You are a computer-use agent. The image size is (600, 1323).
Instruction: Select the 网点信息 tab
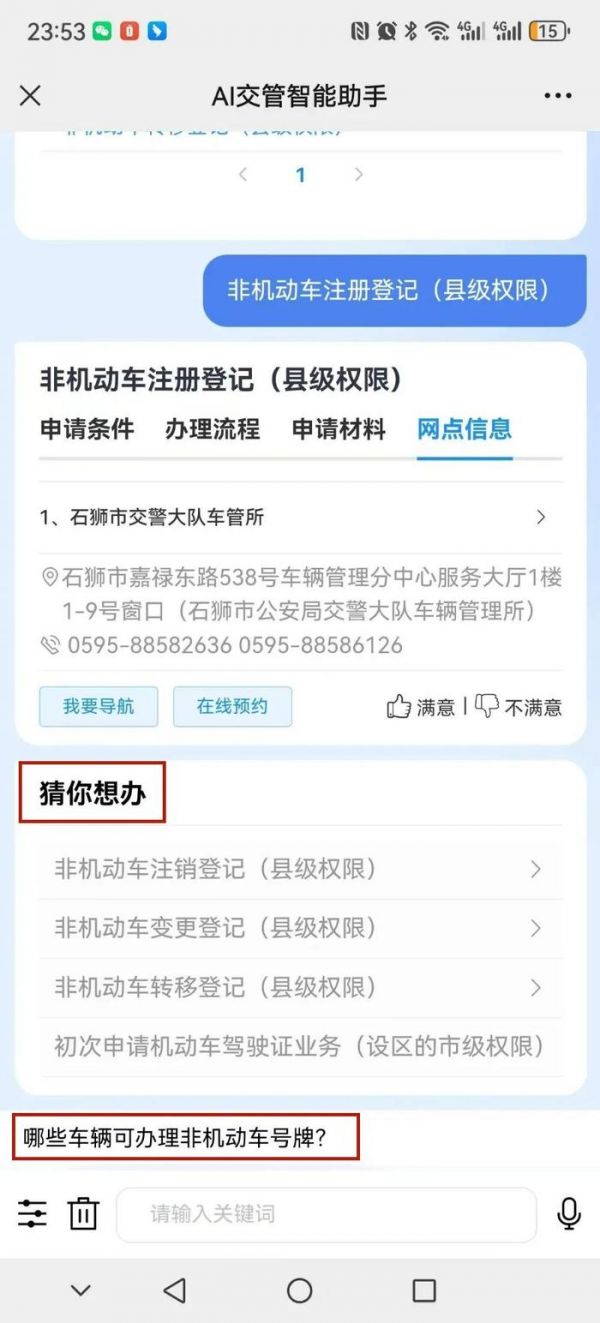[464, 430]
